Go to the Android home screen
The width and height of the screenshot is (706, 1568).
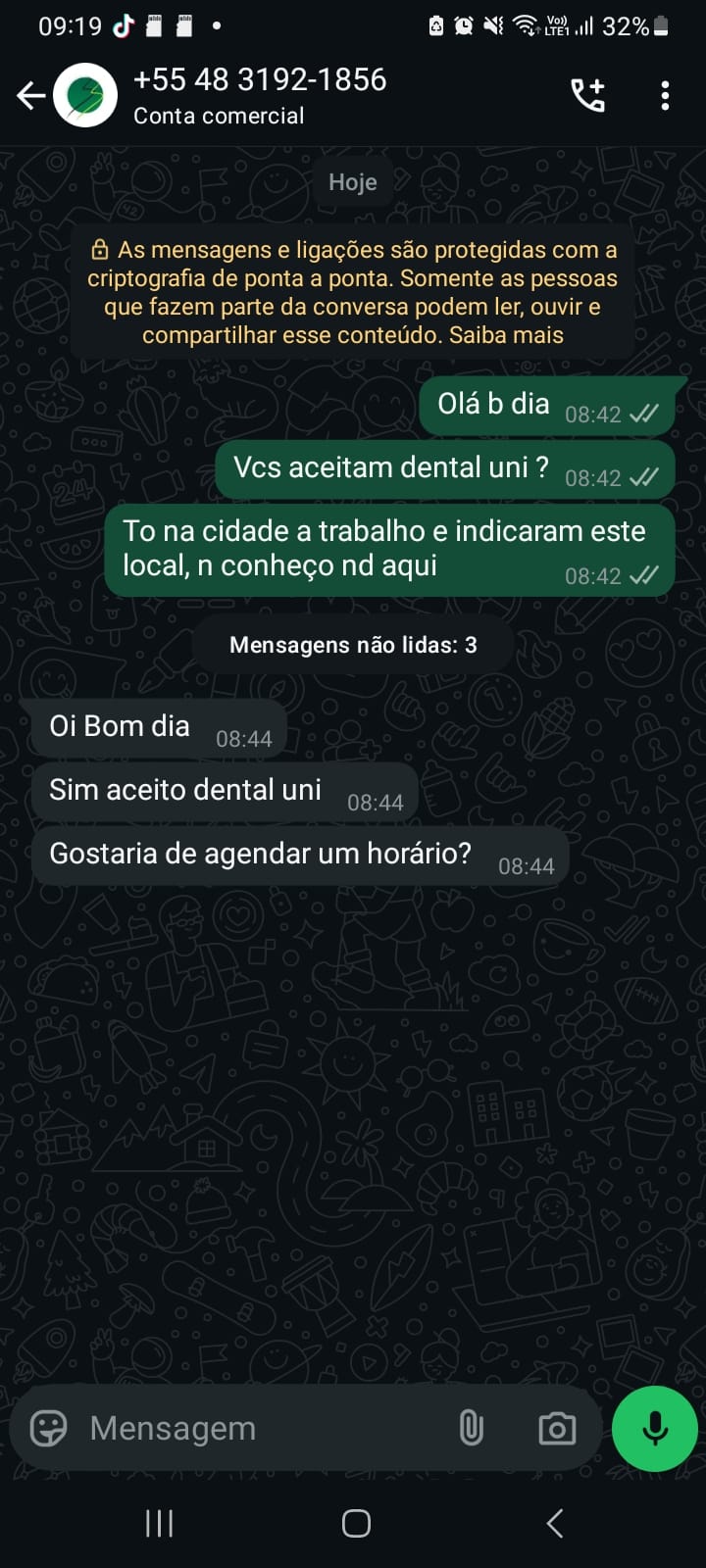(x=355, y=1523)
